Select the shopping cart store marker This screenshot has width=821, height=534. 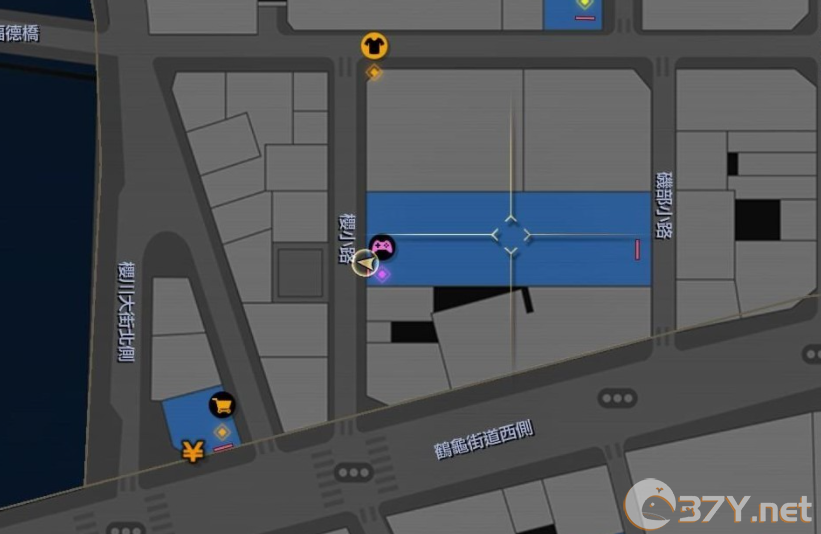(222, 405)
